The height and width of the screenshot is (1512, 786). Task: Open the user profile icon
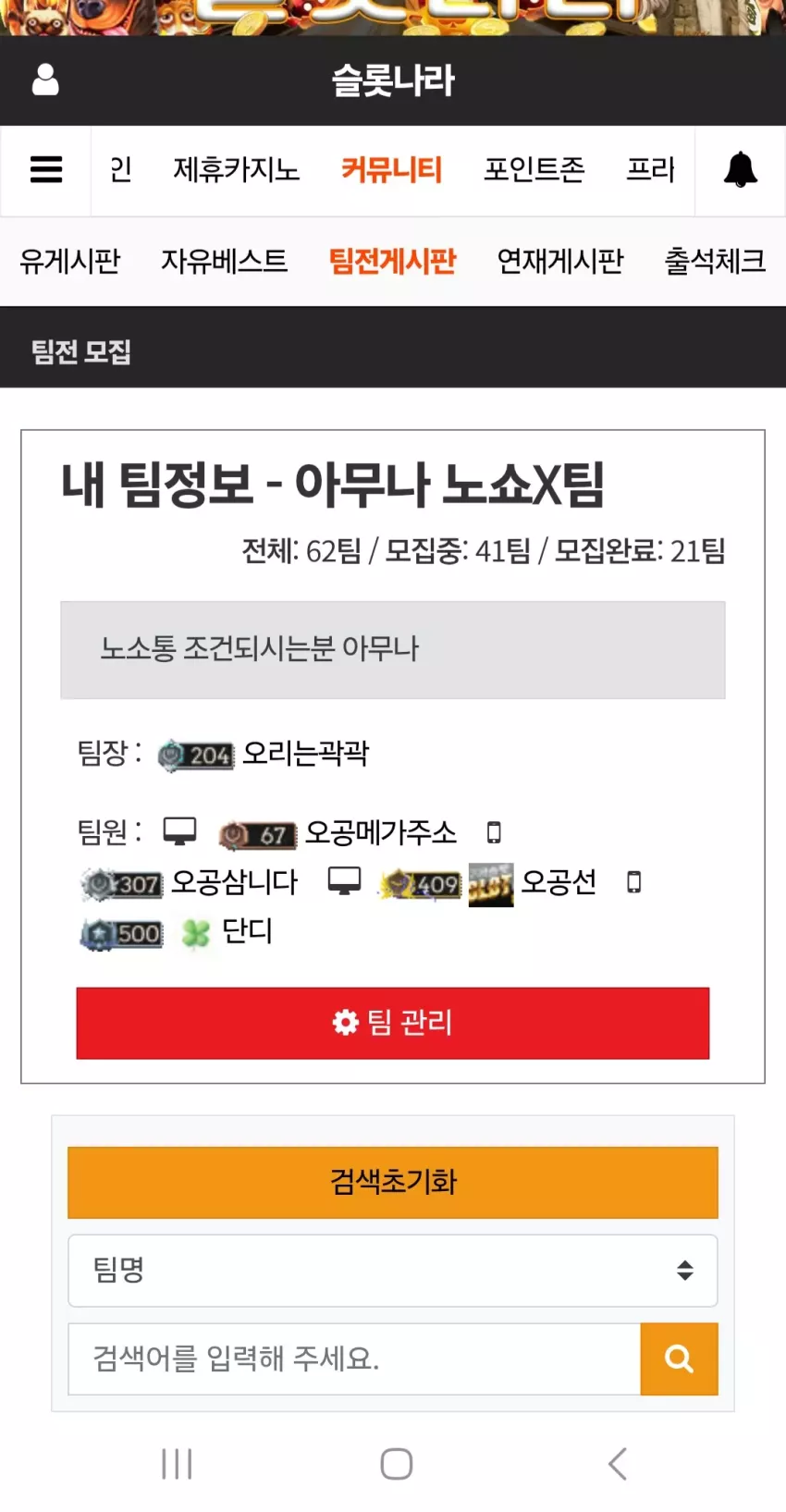pyautogui.click(x=45, y=80)
